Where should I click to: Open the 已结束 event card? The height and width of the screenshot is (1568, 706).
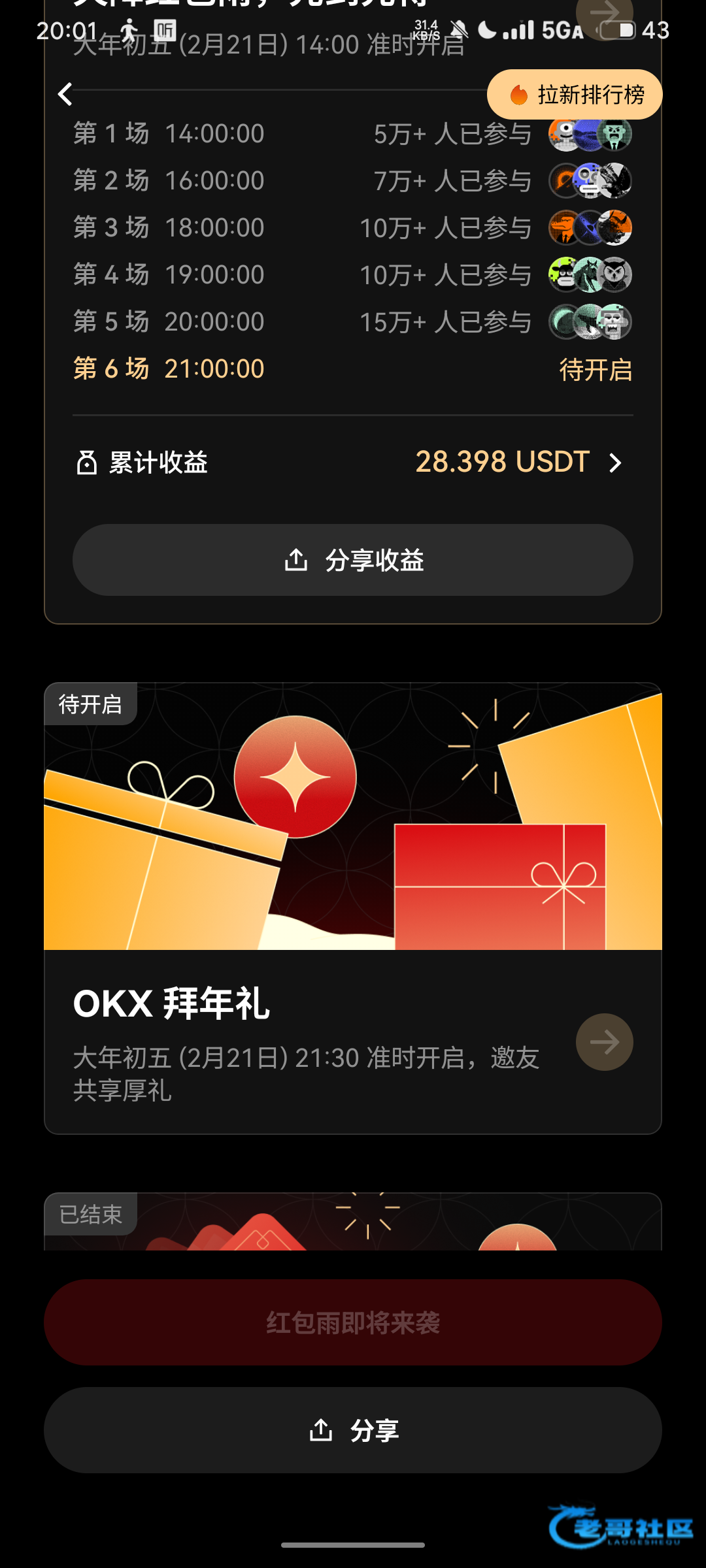353,1222
